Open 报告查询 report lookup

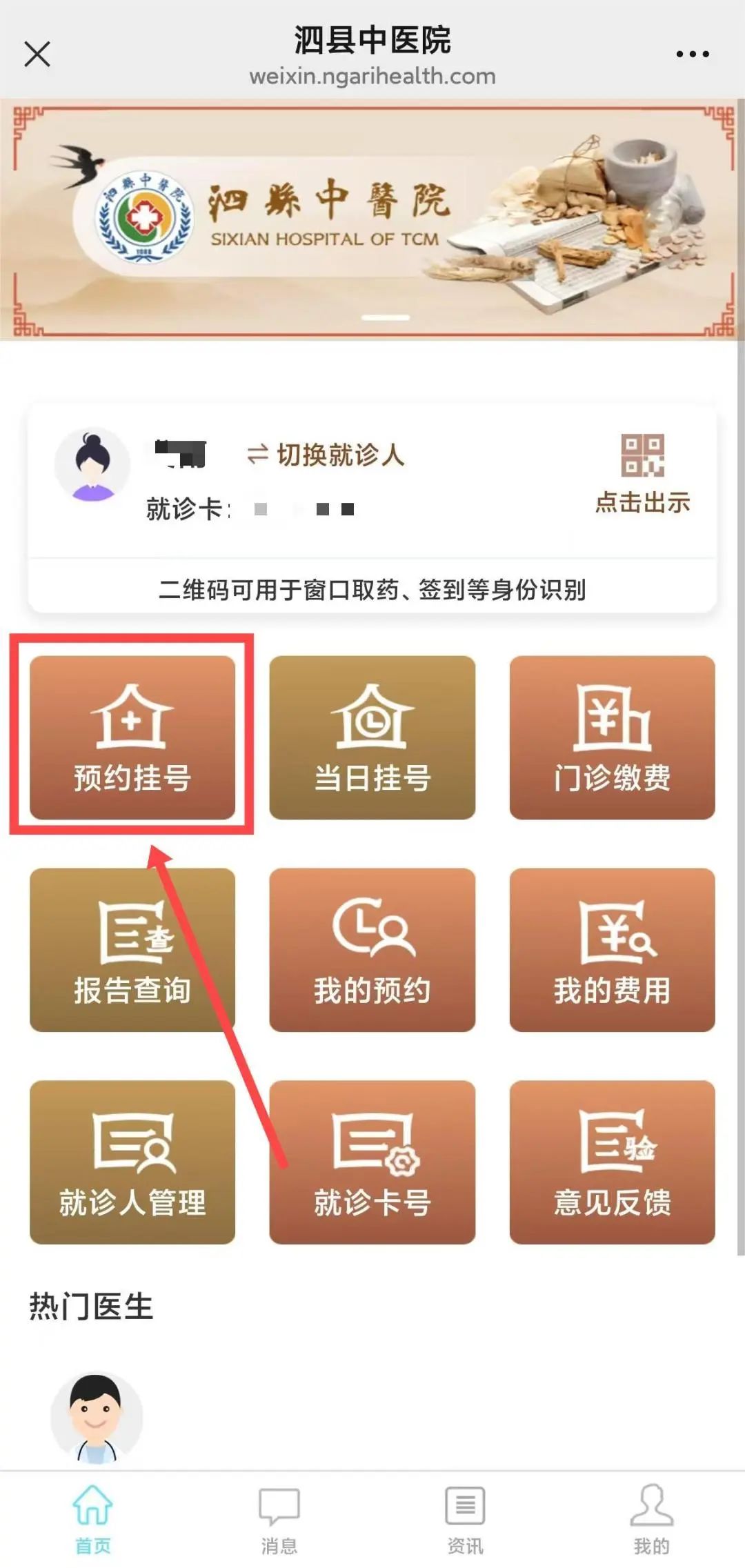tap(132, 950)
